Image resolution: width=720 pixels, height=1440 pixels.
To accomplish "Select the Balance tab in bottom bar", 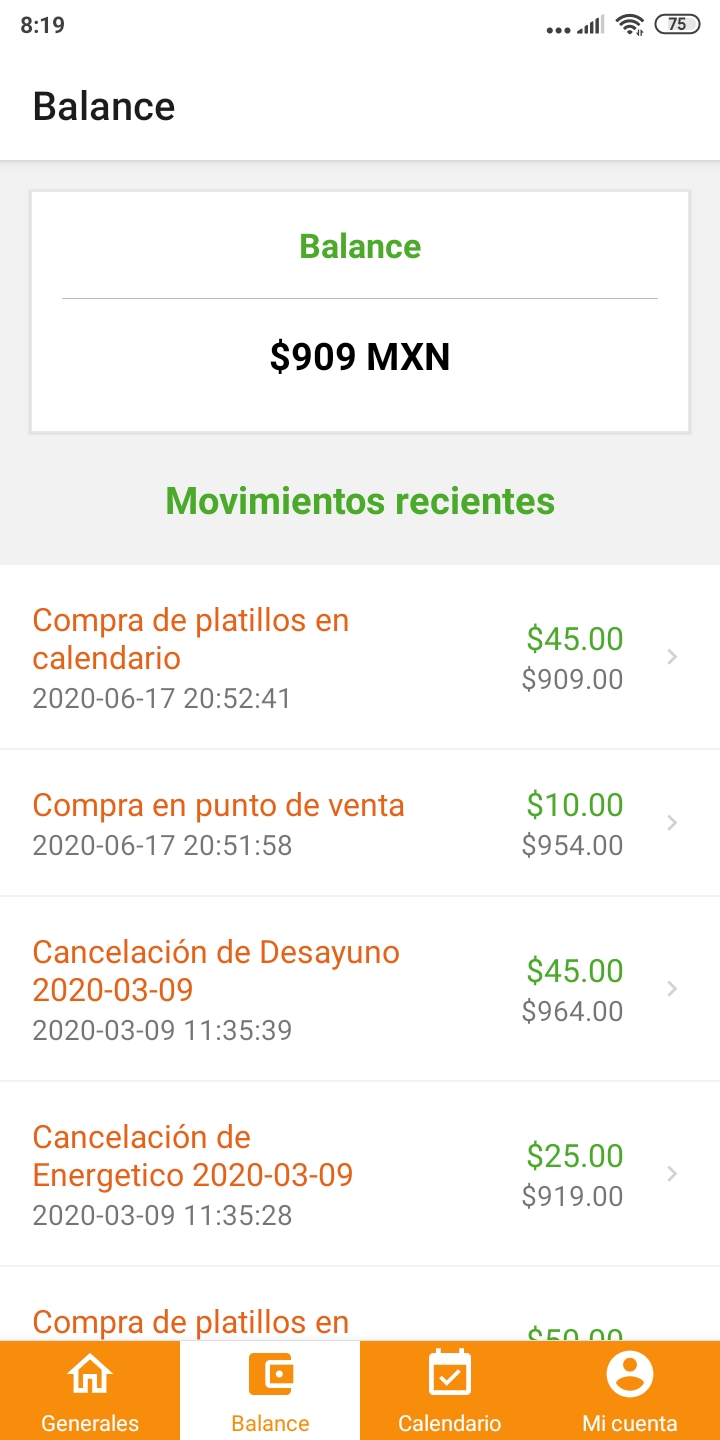I will (270, 1391).
